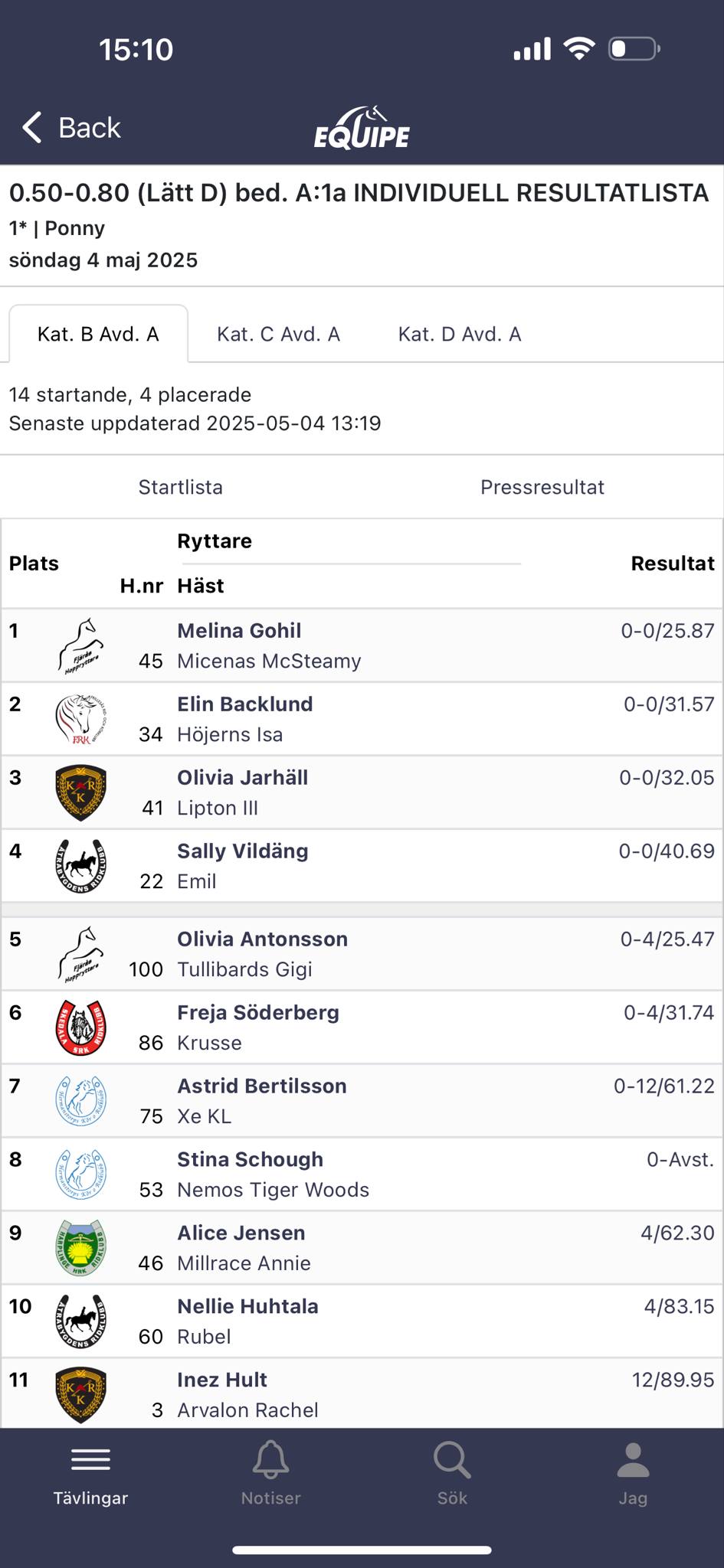Go back to the previous screen
This screenshot has width=724, height=1568.
pyautogui.click(x=71, y=128)
